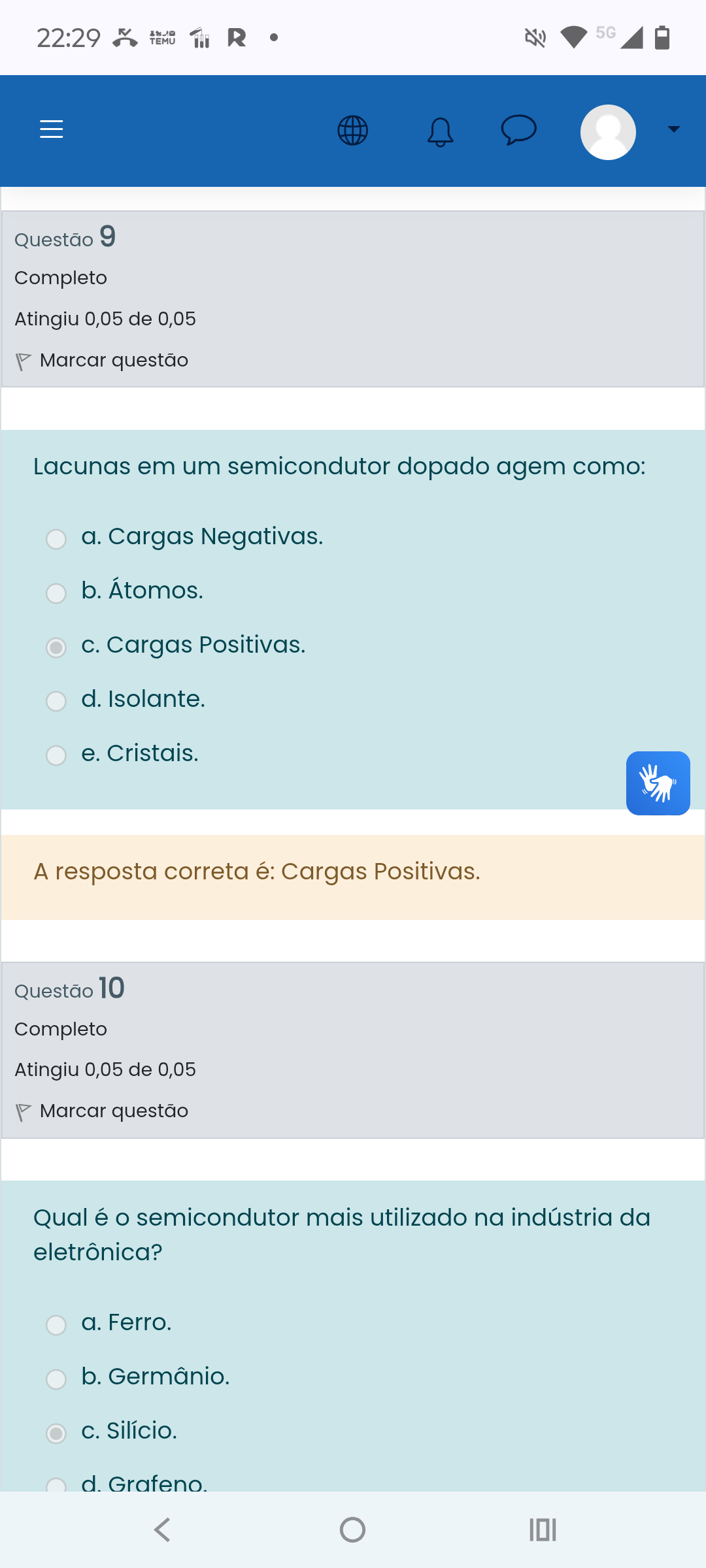Open the hamburger navigation menu
Screen dimensions: 706x1568
52,129
